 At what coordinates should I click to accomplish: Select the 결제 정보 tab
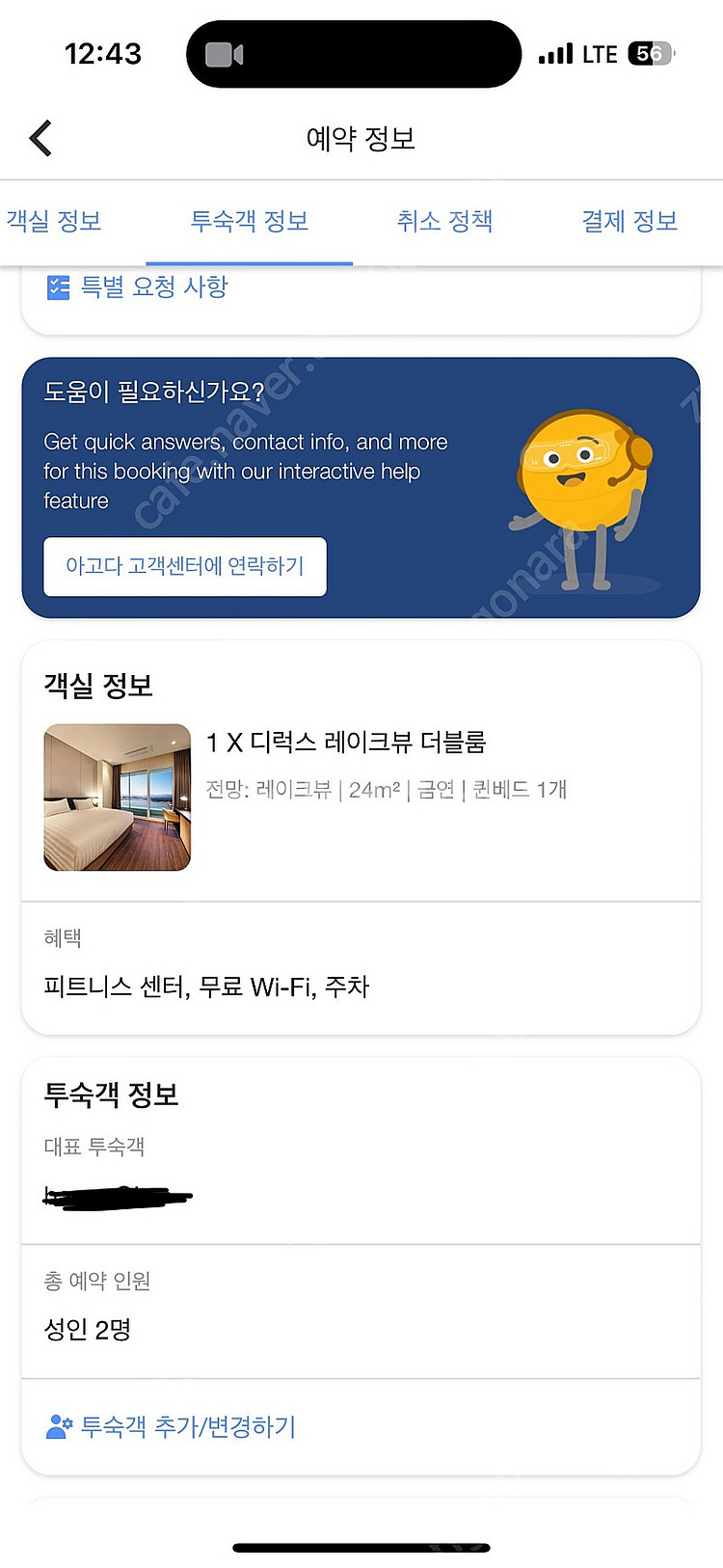click(629, 221)
